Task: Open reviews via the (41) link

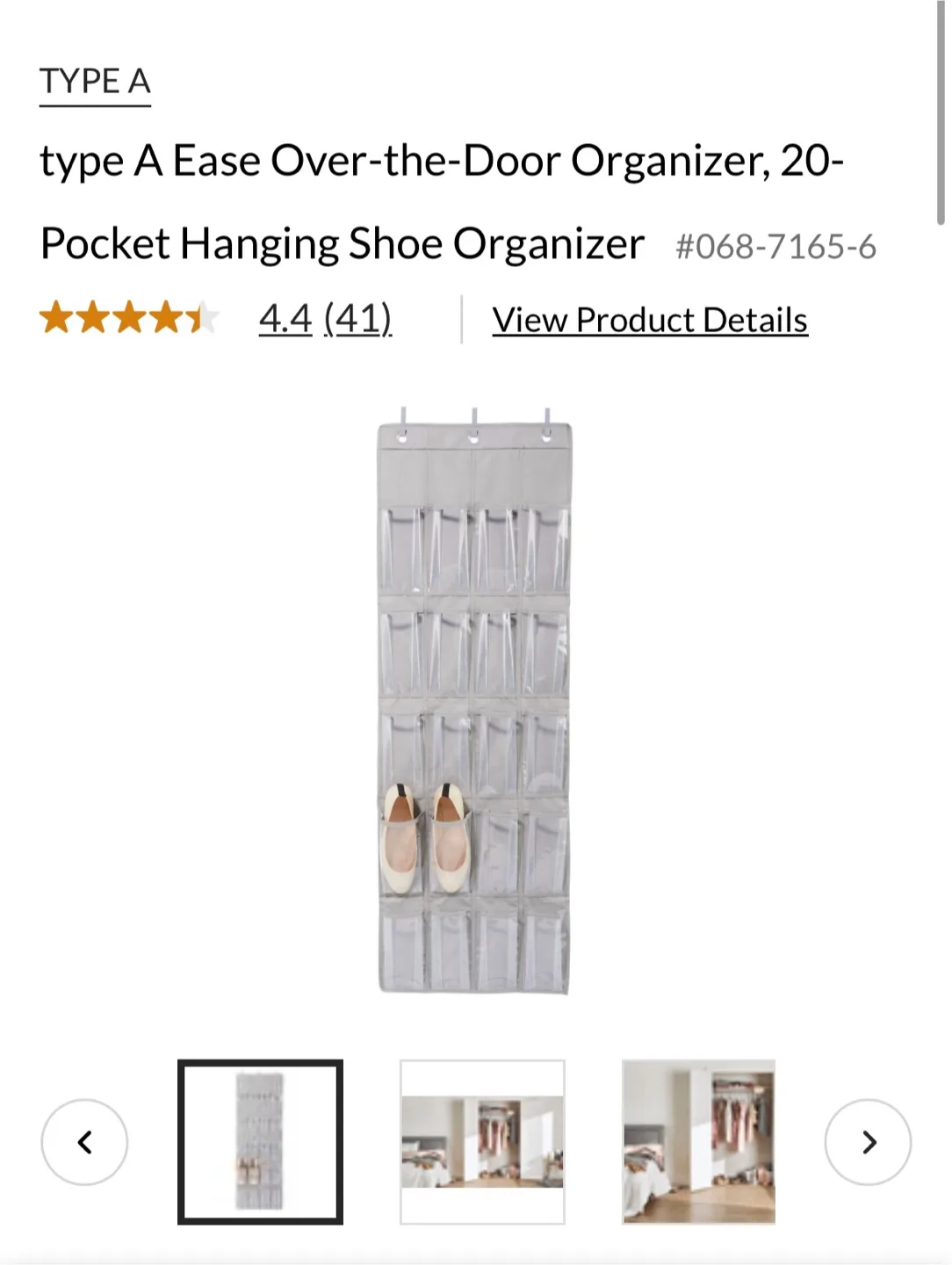Action: tap(357, 319)
